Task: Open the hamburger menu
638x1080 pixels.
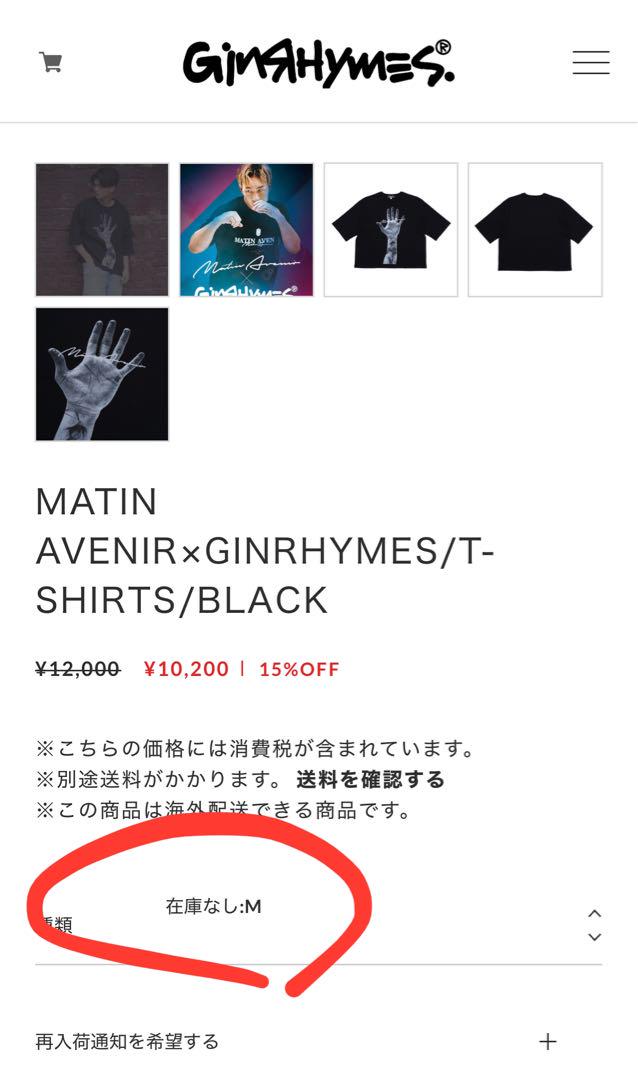Action: pyautogui.click(x=590, y=62)
